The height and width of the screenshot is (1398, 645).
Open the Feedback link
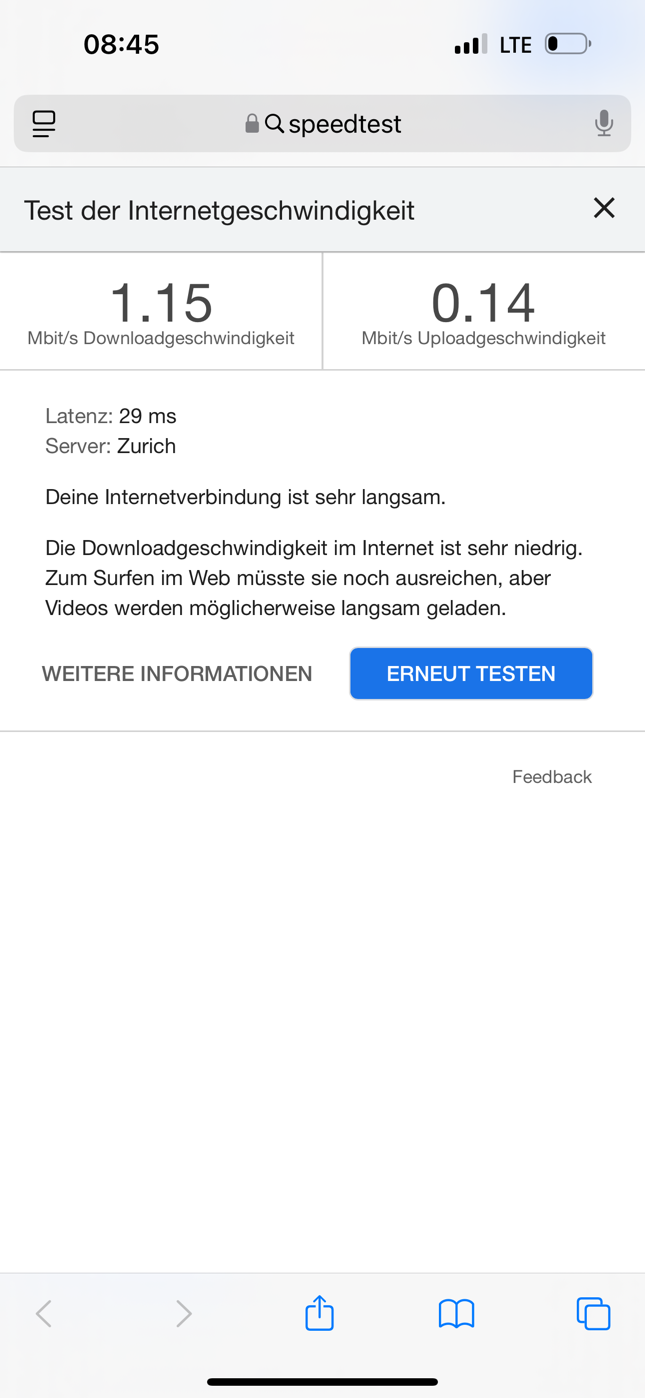[x=551, y=777]
